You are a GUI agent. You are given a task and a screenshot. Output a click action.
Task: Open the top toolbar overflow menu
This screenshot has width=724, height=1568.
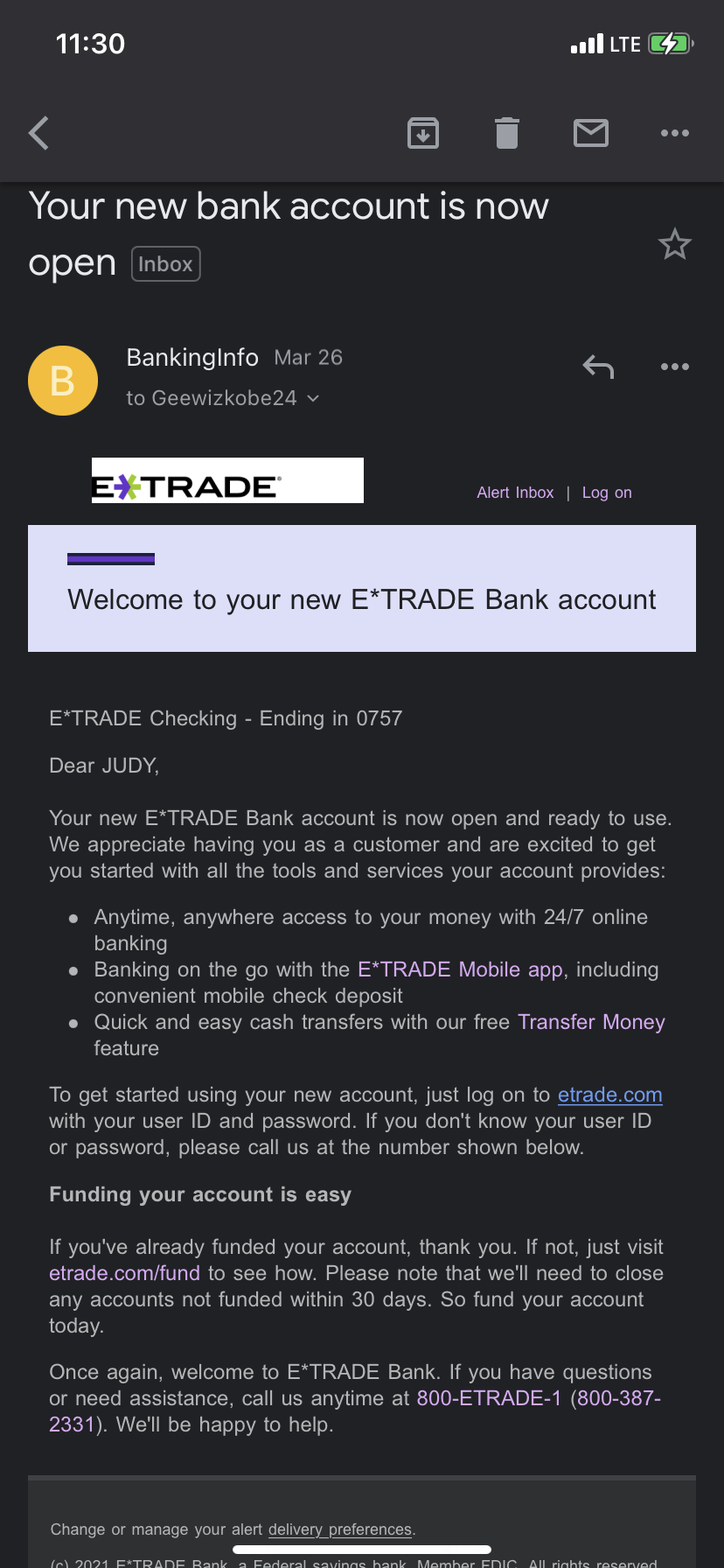pyautogui.click(x=675, y=133)
